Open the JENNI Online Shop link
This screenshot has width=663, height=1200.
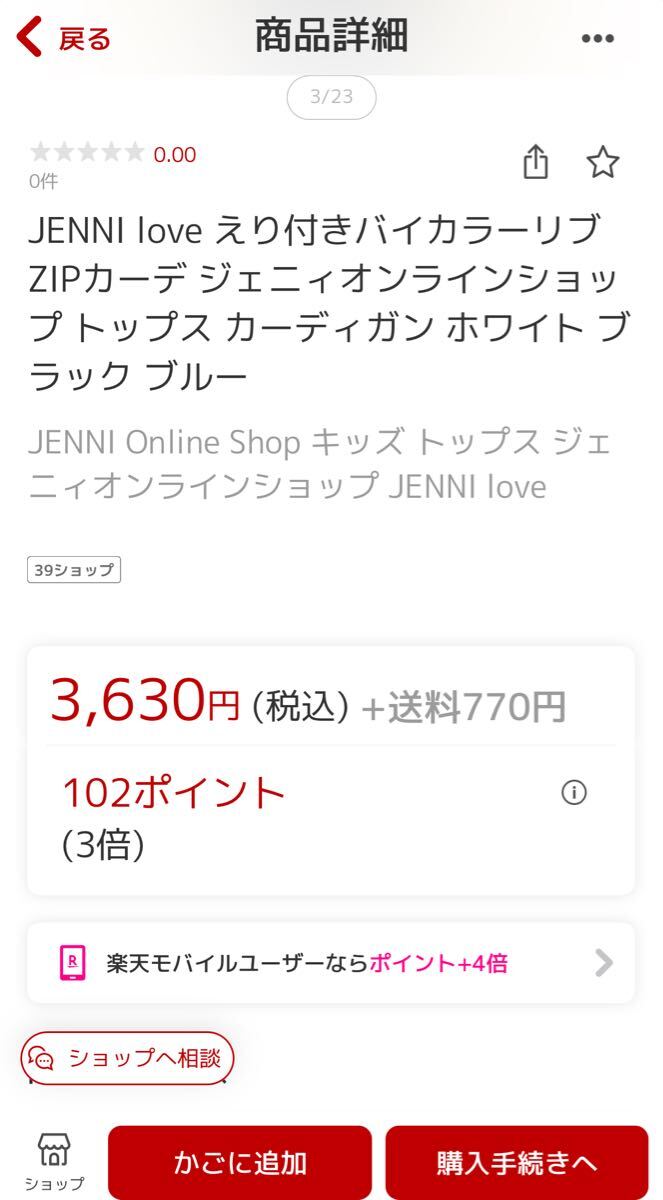click(x=165, y=441)
